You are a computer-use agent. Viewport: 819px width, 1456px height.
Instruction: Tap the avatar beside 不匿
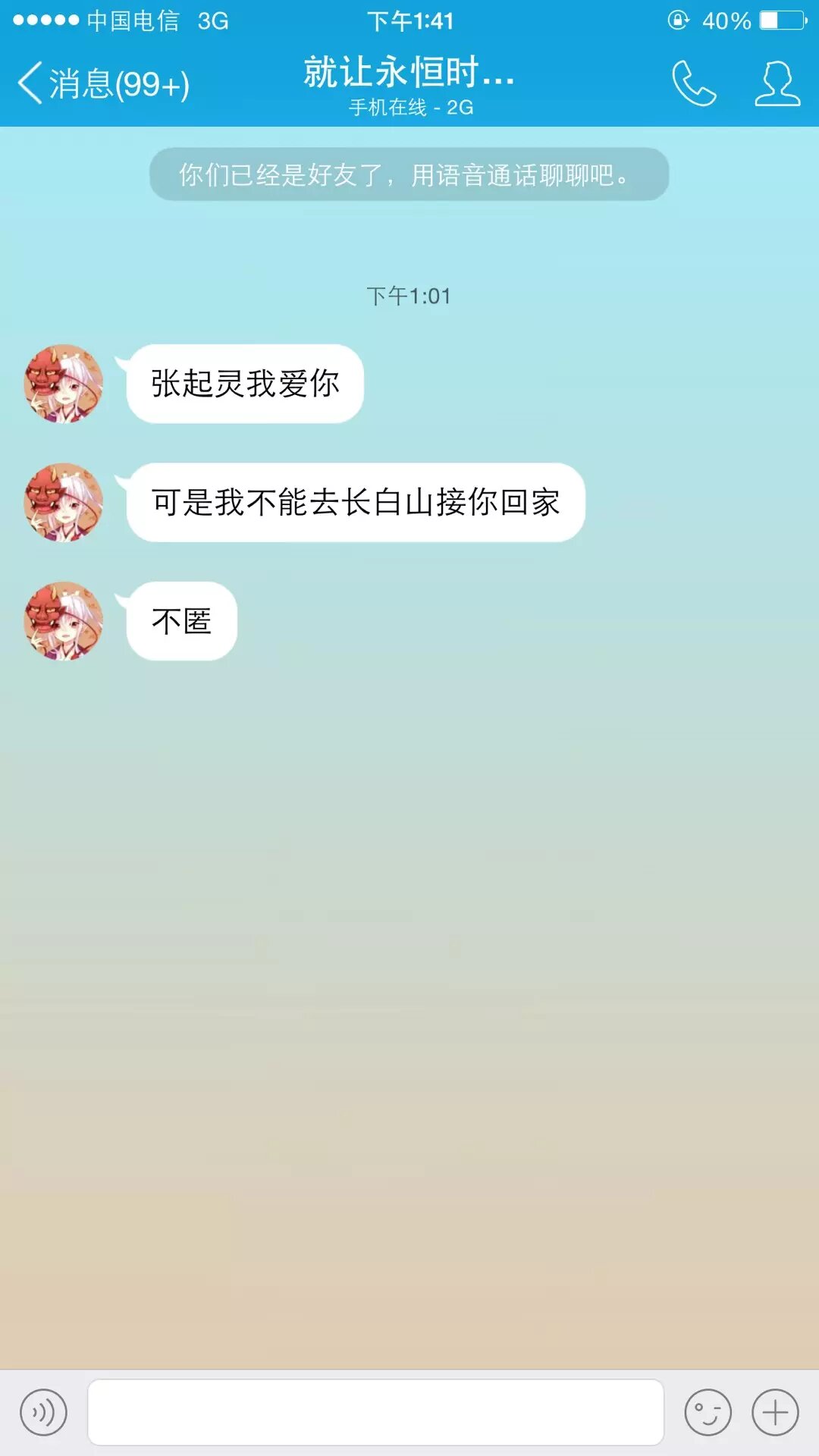[64, 621]
